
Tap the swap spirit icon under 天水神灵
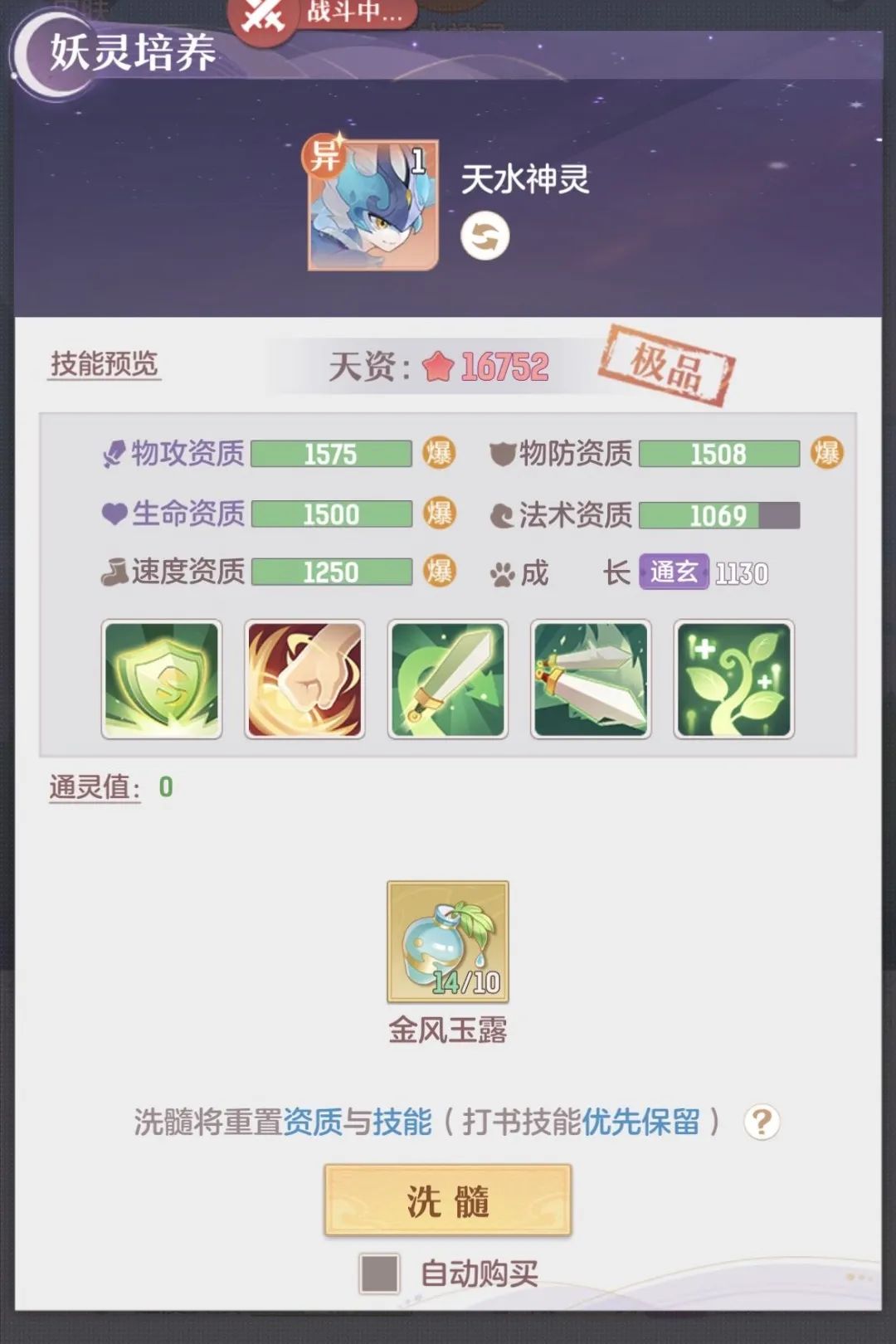(485, 236)
